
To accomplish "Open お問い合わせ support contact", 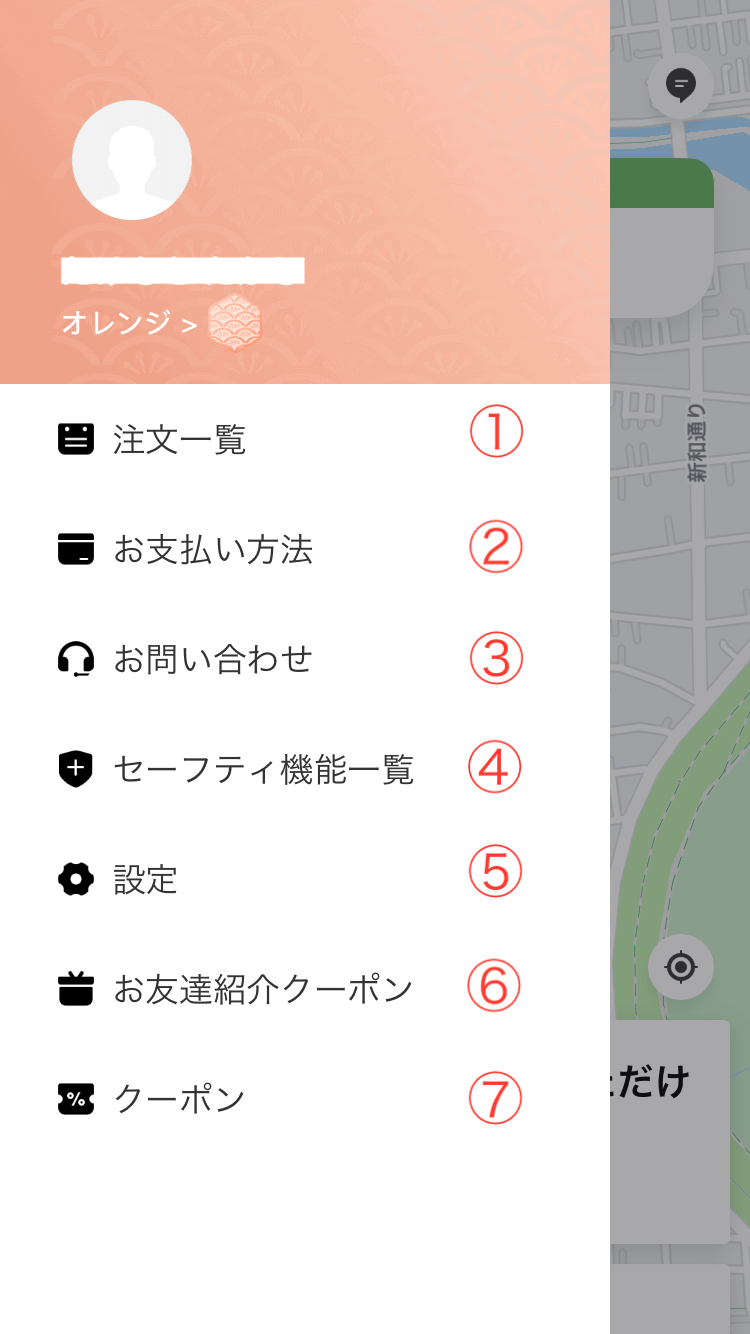I will coord(212,660).
